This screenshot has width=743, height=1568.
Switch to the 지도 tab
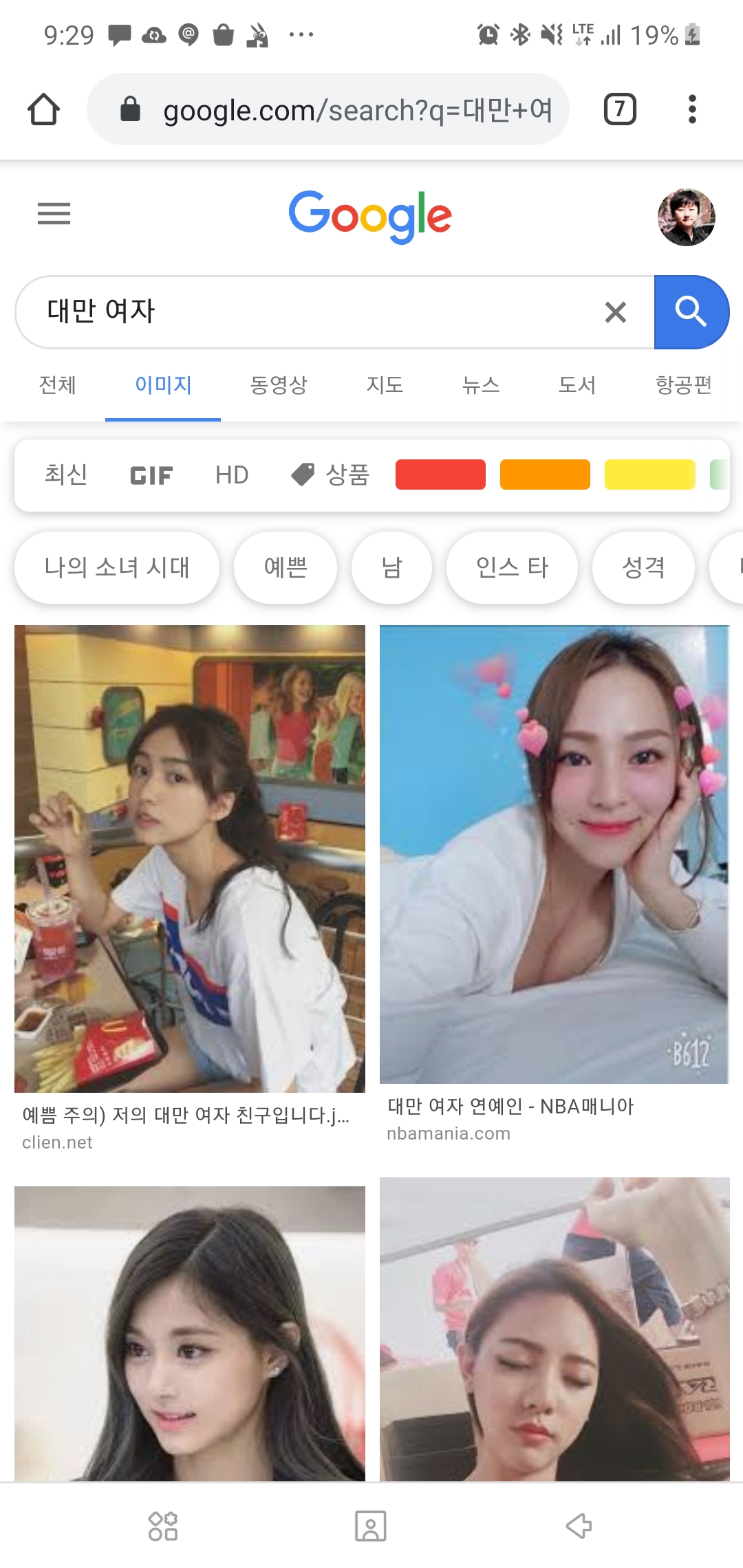point(385,385)
